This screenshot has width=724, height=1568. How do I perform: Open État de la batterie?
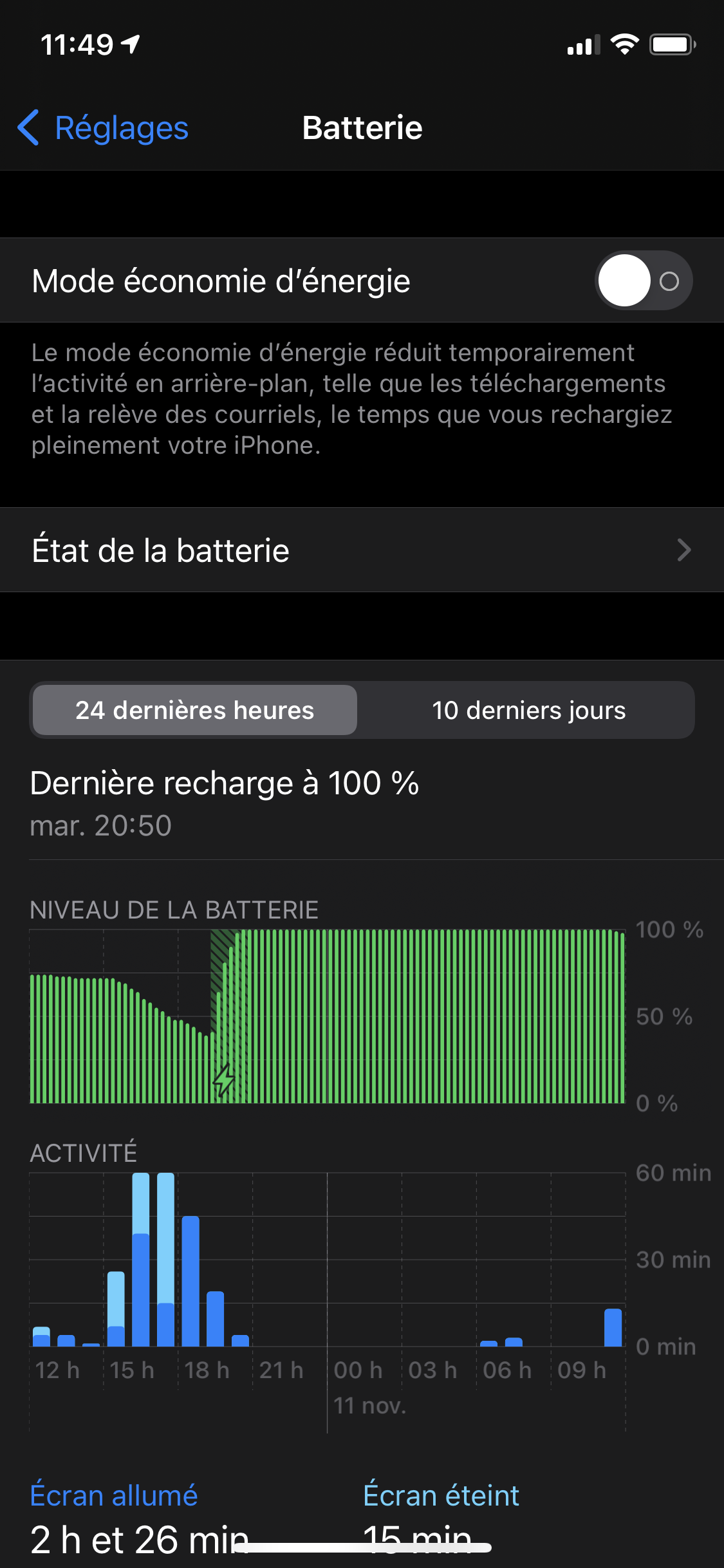click(362, 550)
